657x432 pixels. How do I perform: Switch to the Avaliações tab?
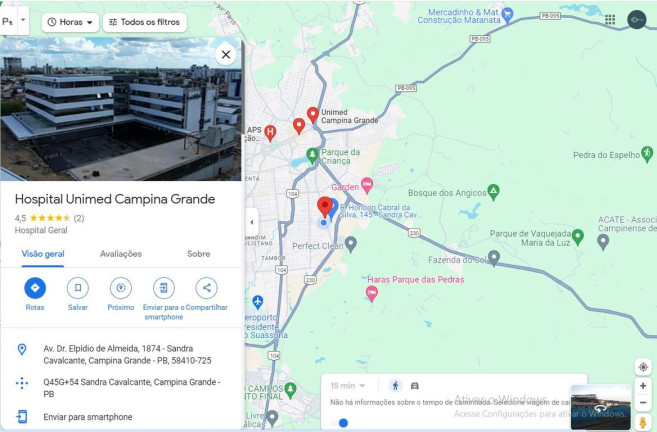click(x=121, y=254)
